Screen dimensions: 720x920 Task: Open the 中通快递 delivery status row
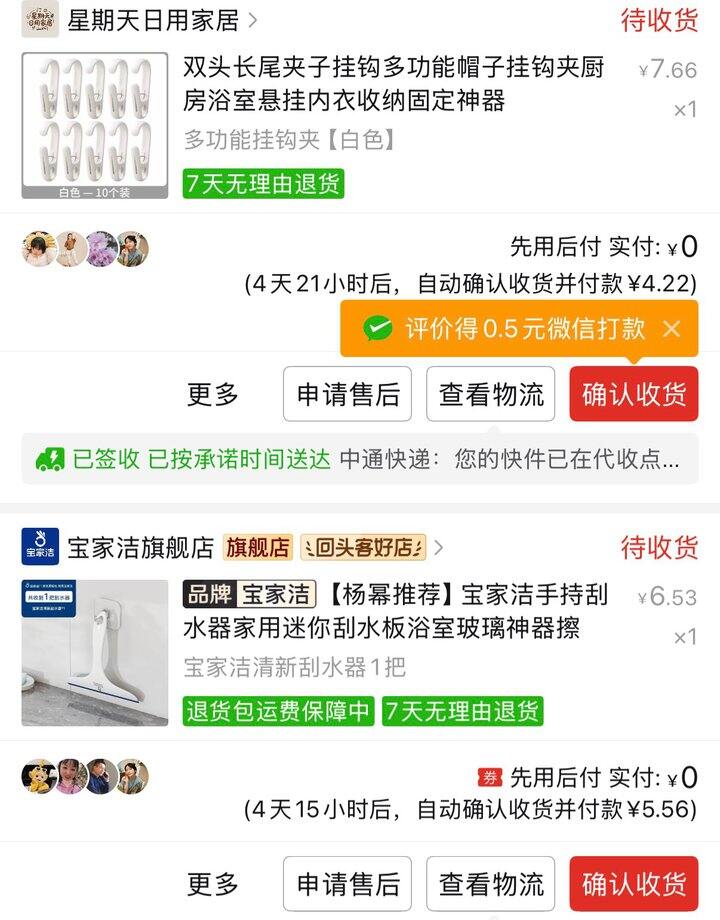click(360, 459)
